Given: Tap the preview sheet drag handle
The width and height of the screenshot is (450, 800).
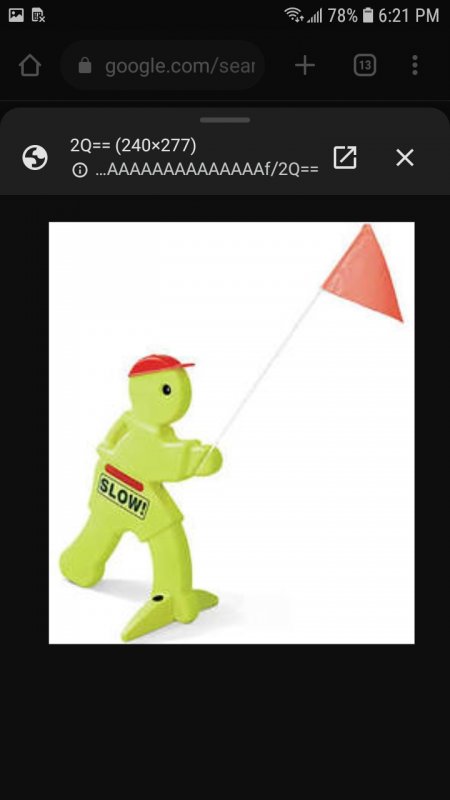Looking at the screenshot, I should pyautogui.click(x=225, y=120).
